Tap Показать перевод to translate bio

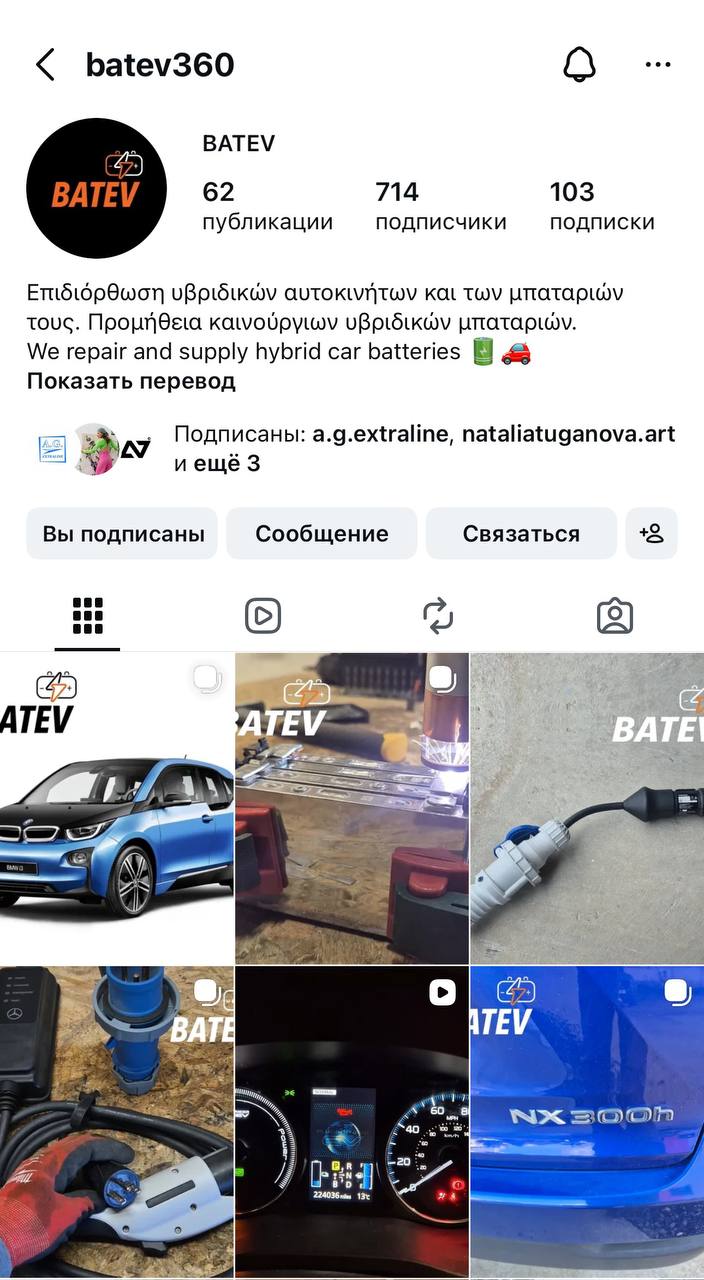[x=131, y=381]
